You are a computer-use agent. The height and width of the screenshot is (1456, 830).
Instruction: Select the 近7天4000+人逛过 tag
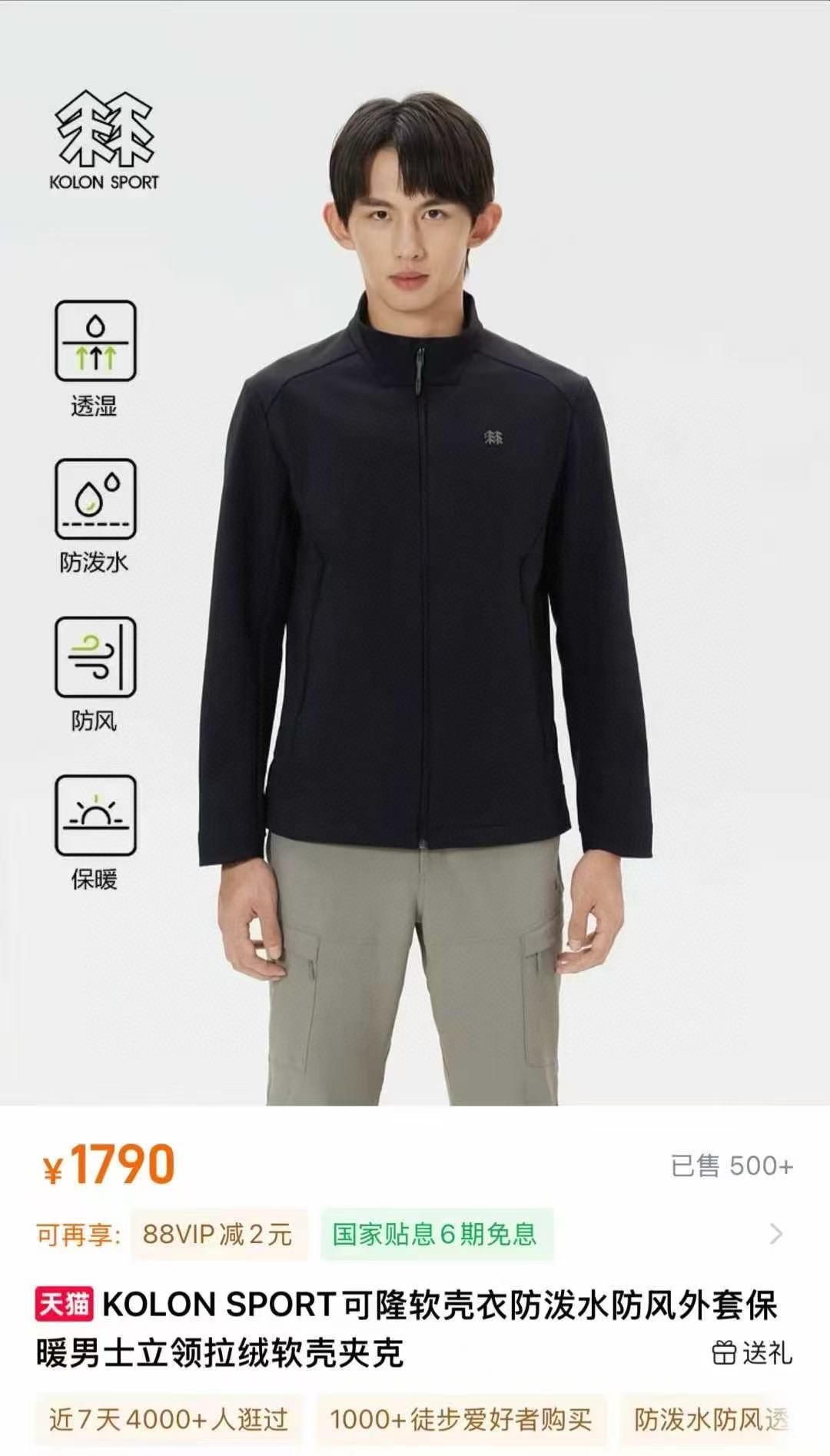pos(169,1419)
